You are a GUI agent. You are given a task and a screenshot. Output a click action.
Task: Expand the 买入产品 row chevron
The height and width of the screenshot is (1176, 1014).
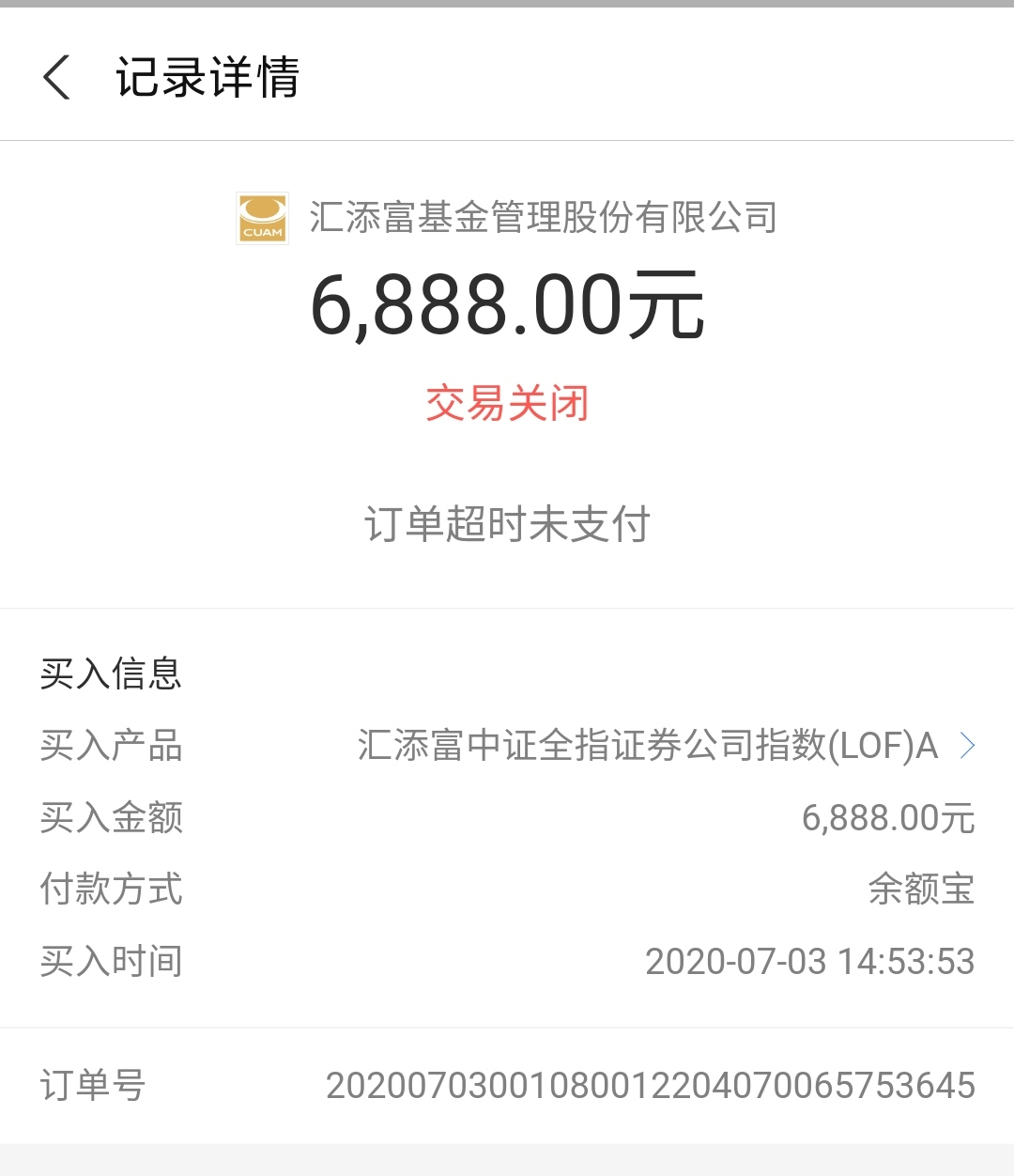tap(966, 747)
